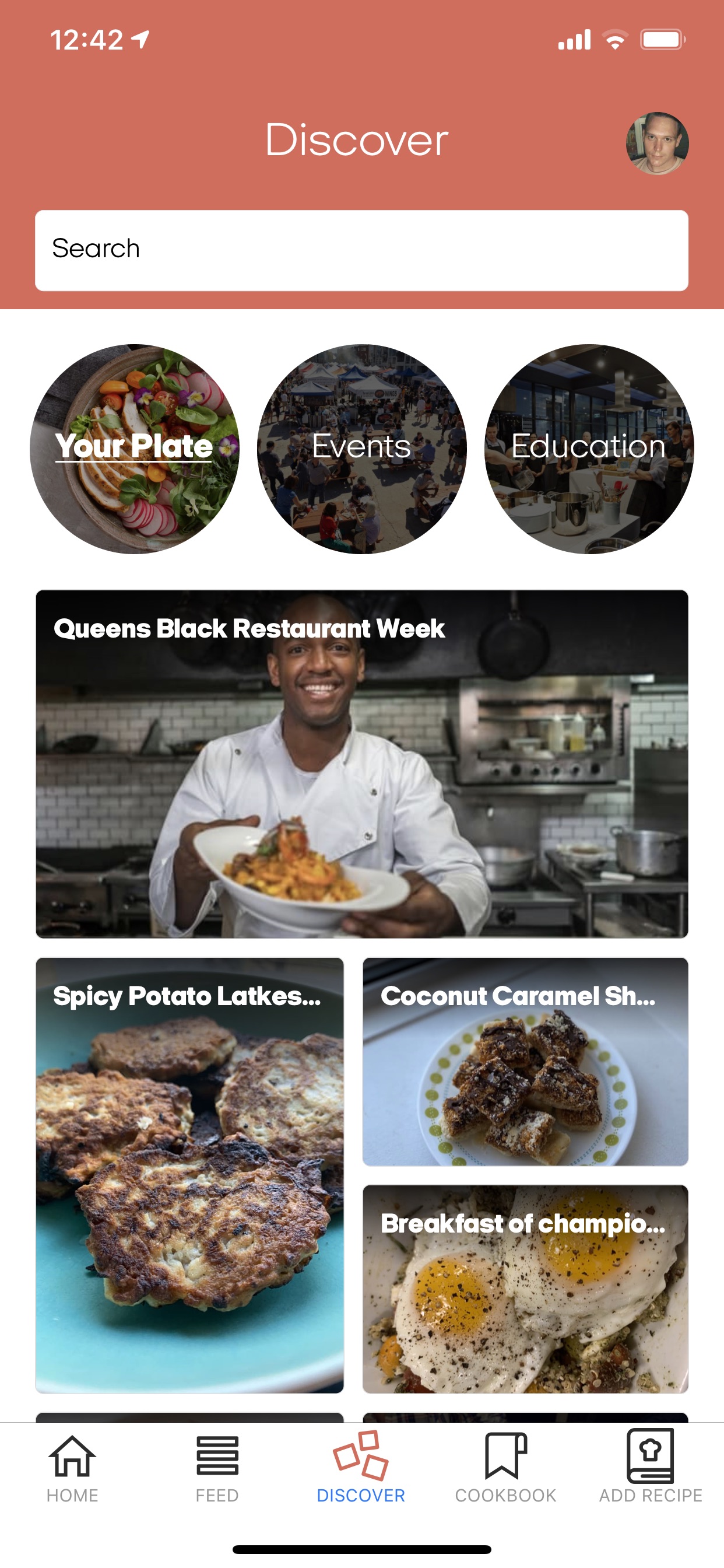Switch to the Events category
Image resolution: width=724 pixels, height=1568 pixels.
tap(361, 449)
